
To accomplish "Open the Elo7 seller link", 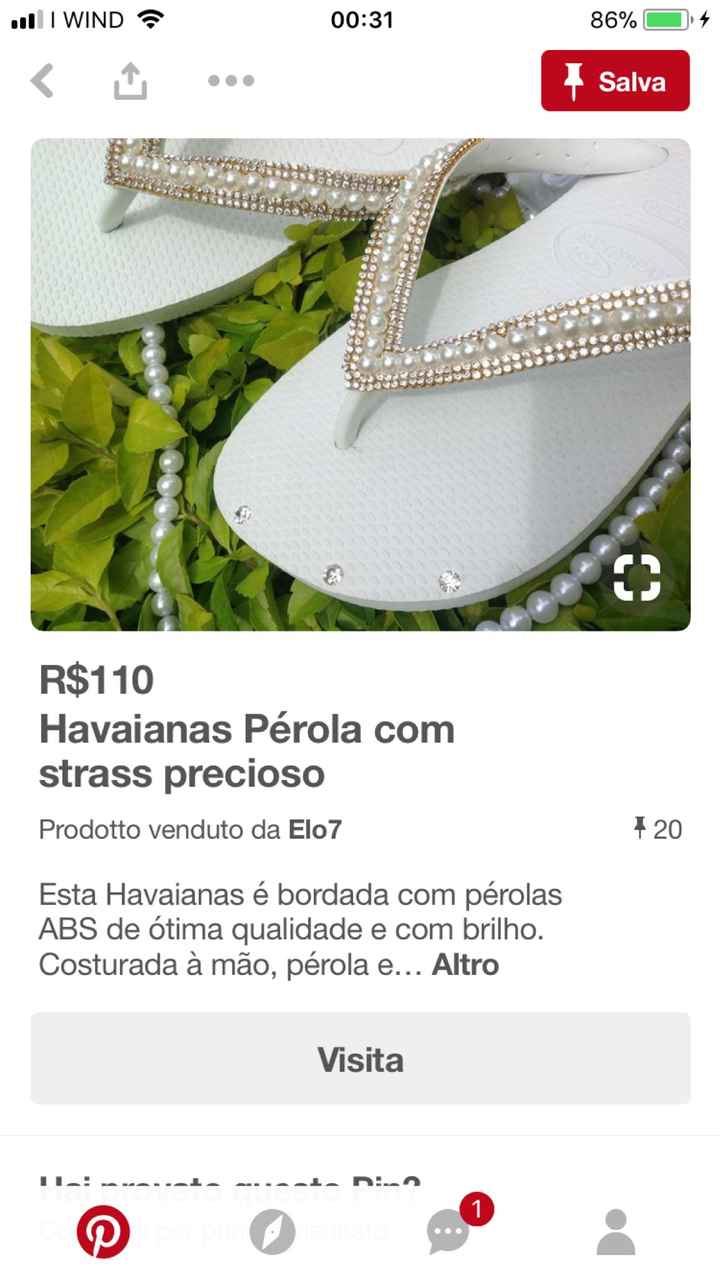I will [x=315, y=829].
